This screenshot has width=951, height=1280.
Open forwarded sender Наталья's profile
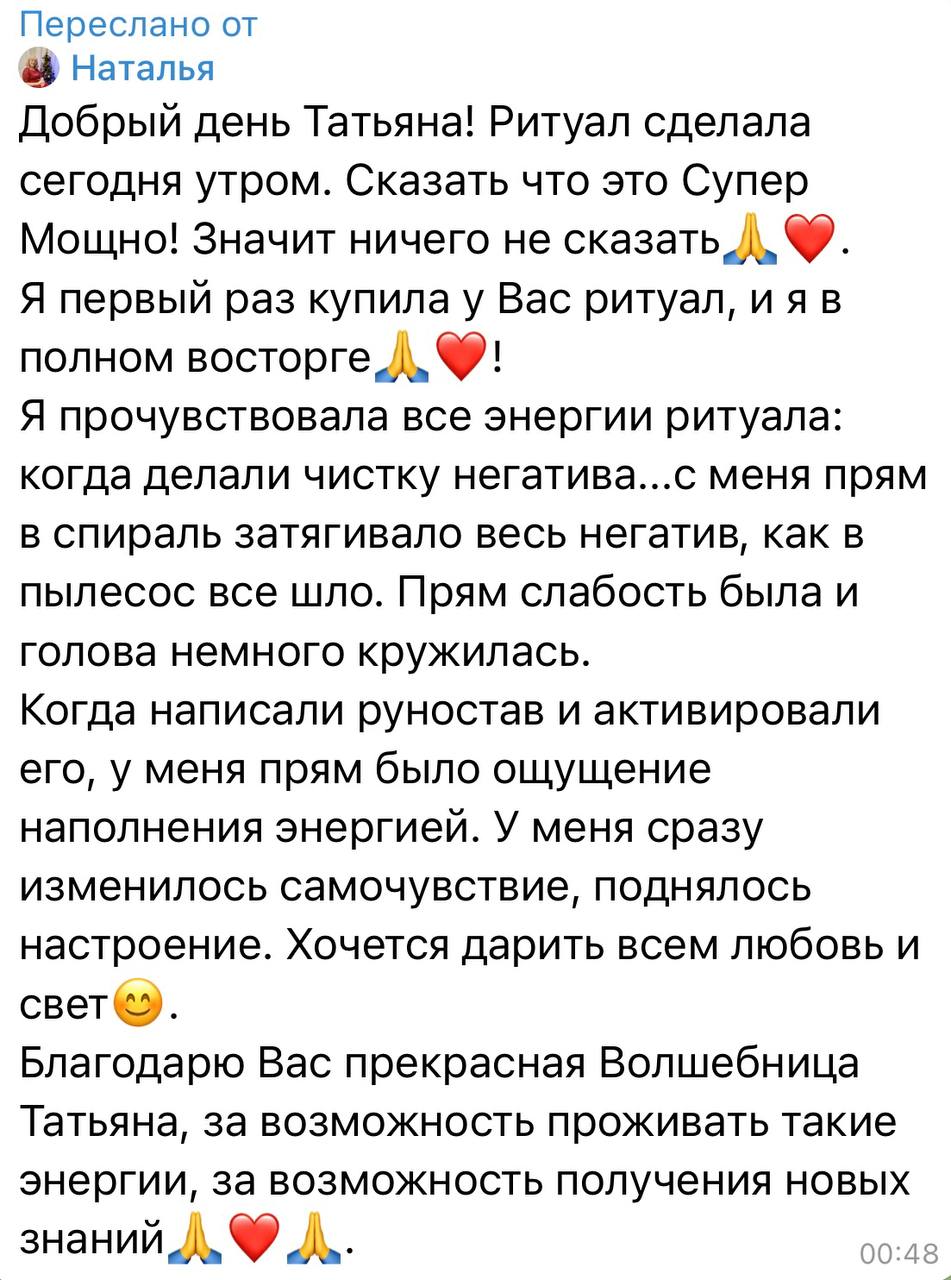[x=142, y=67]
